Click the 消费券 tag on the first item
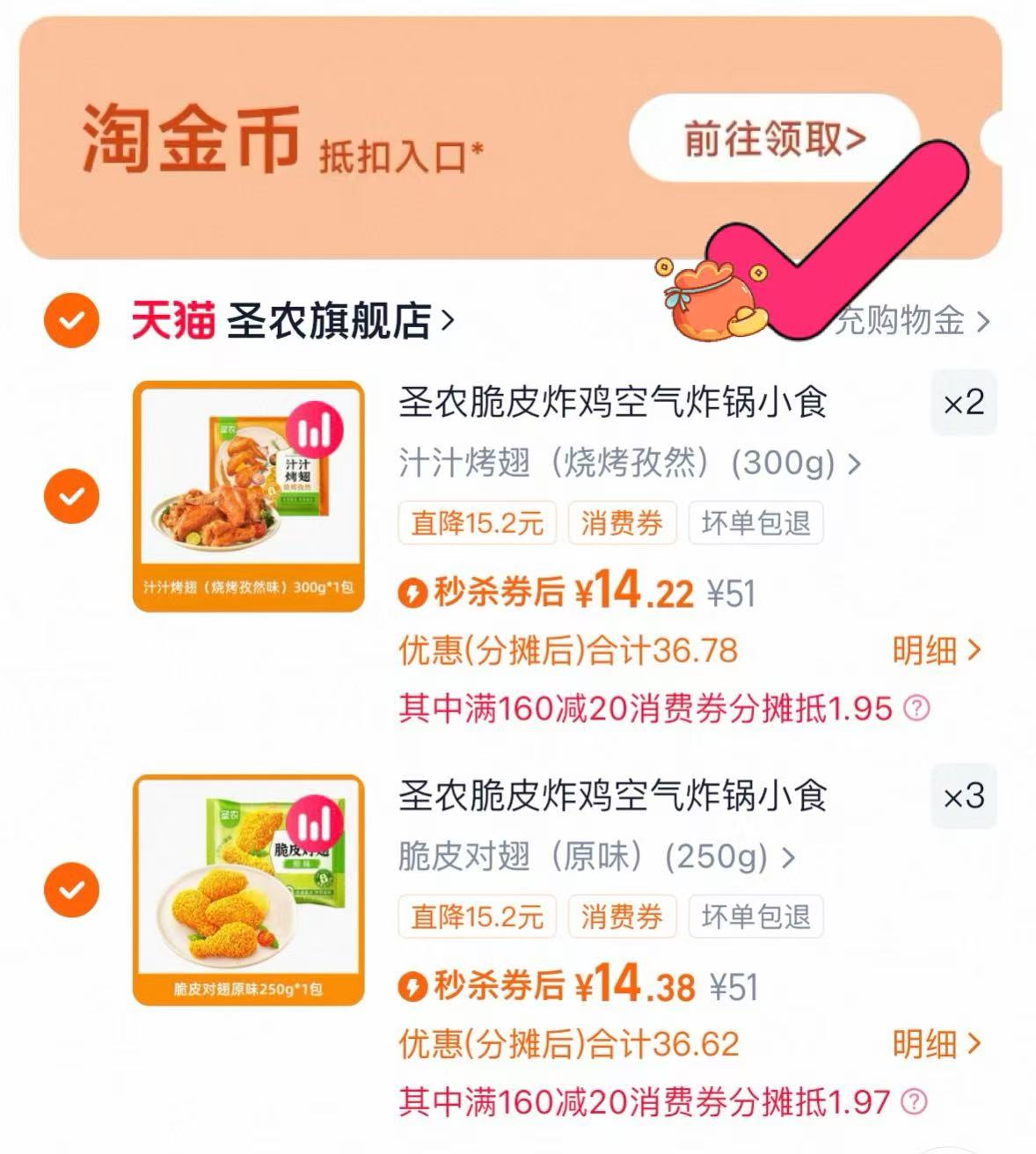The width and height of the screenshot is (1036, 1154). tap(622, 522)
